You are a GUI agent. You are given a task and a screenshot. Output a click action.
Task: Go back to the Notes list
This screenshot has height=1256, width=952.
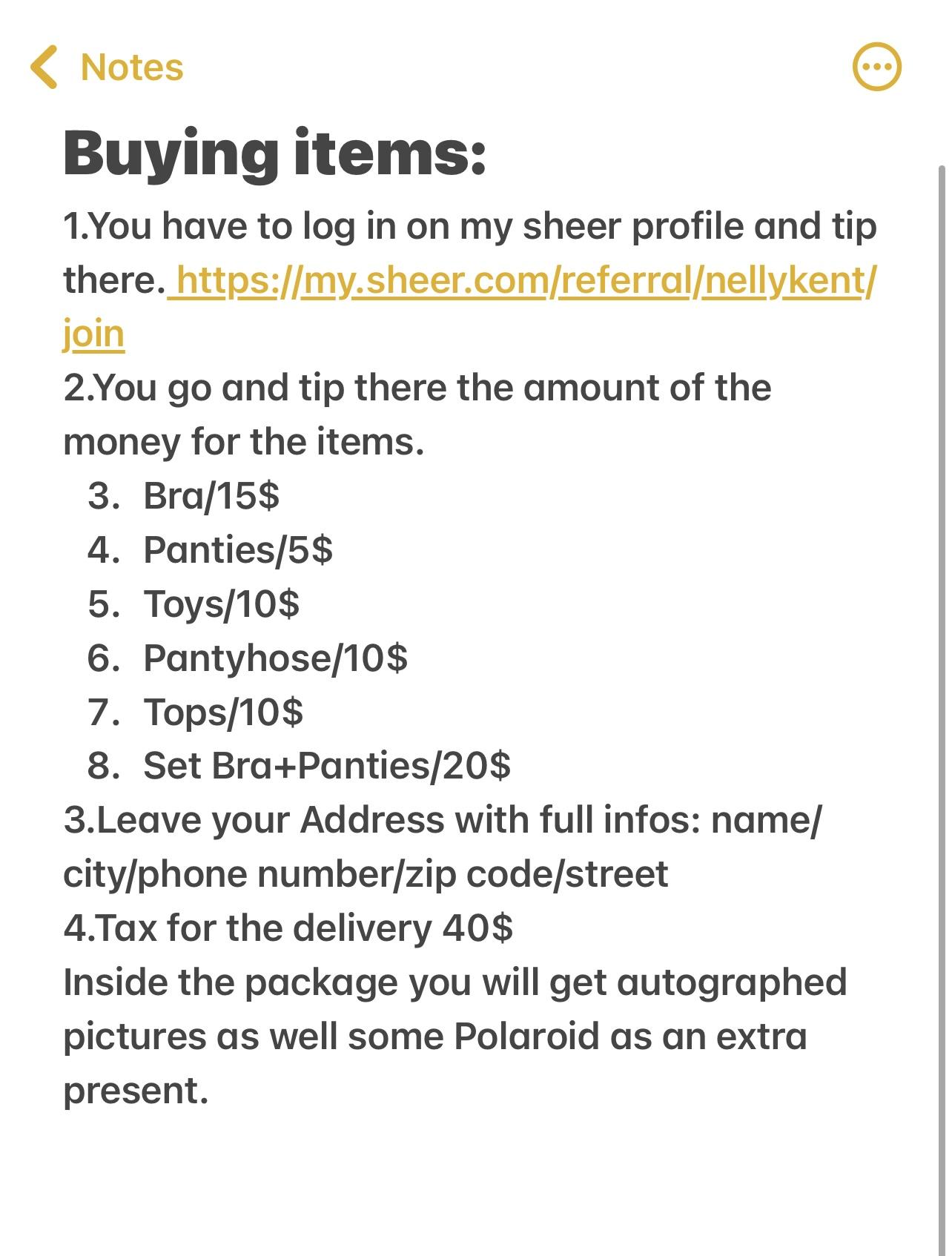(106, 67)
